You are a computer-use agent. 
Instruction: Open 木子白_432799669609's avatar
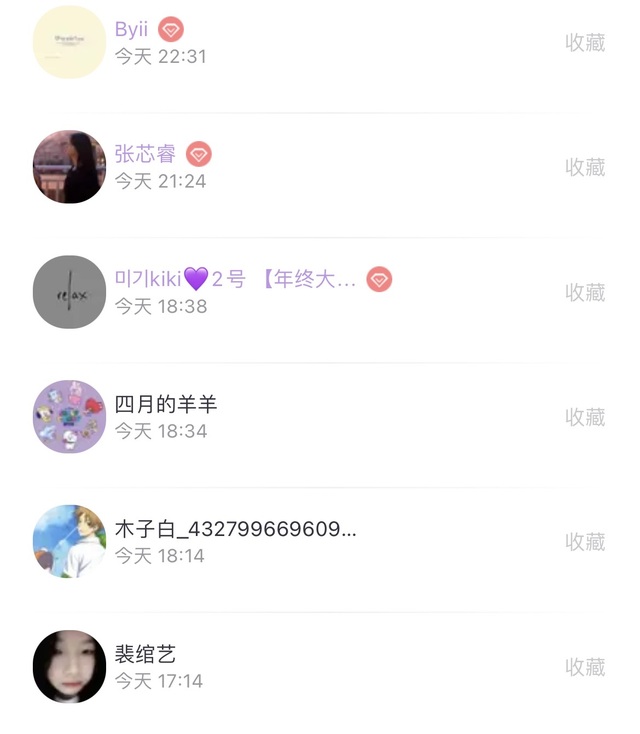click(69, 542)
